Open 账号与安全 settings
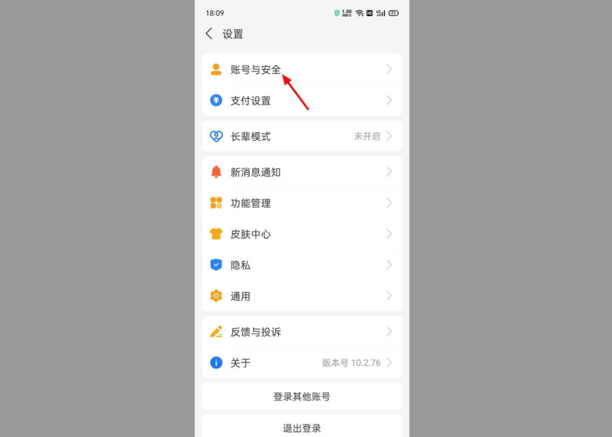 [300, 70]
